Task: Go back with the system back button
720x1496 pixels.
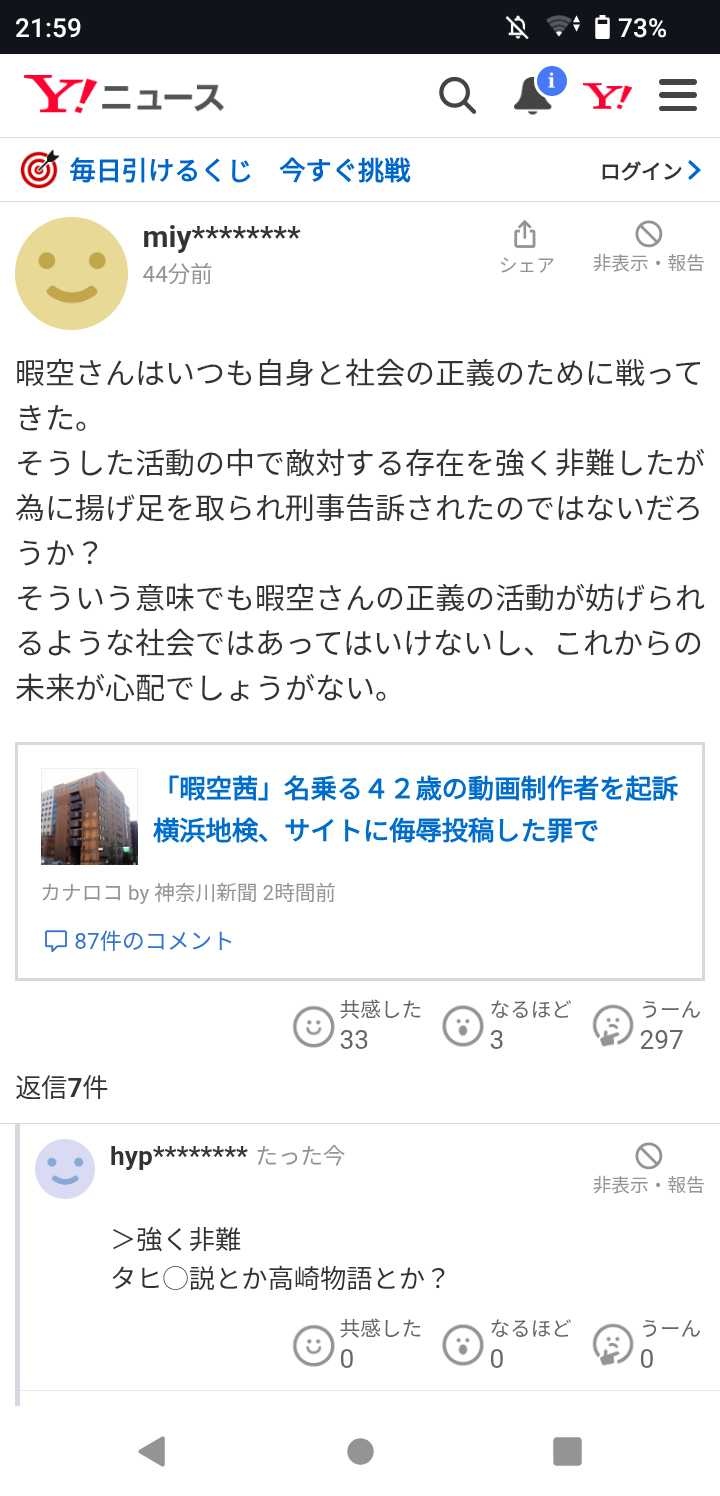Action: (x=152, y=1451)
